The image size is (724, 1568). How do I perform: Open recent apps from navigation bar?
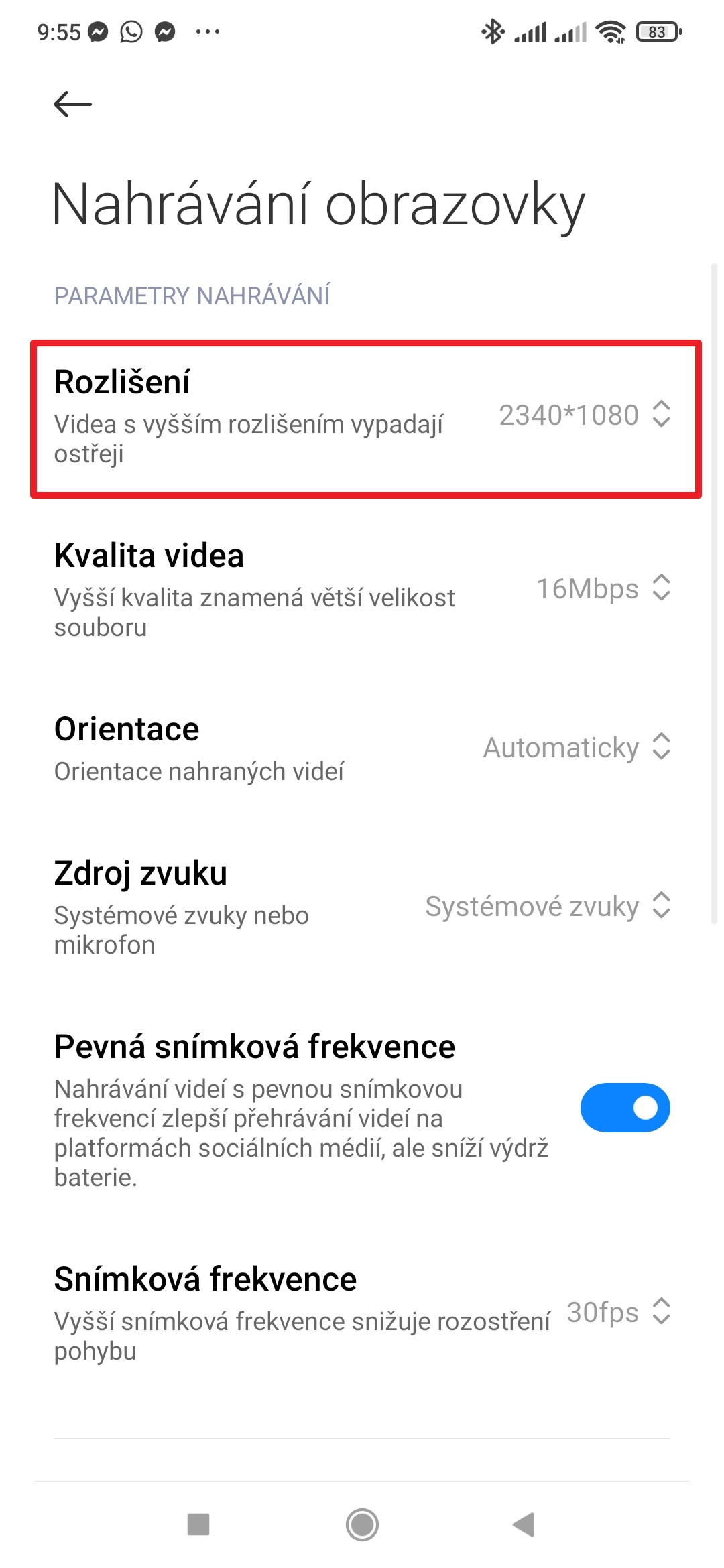coord(198,1525)
